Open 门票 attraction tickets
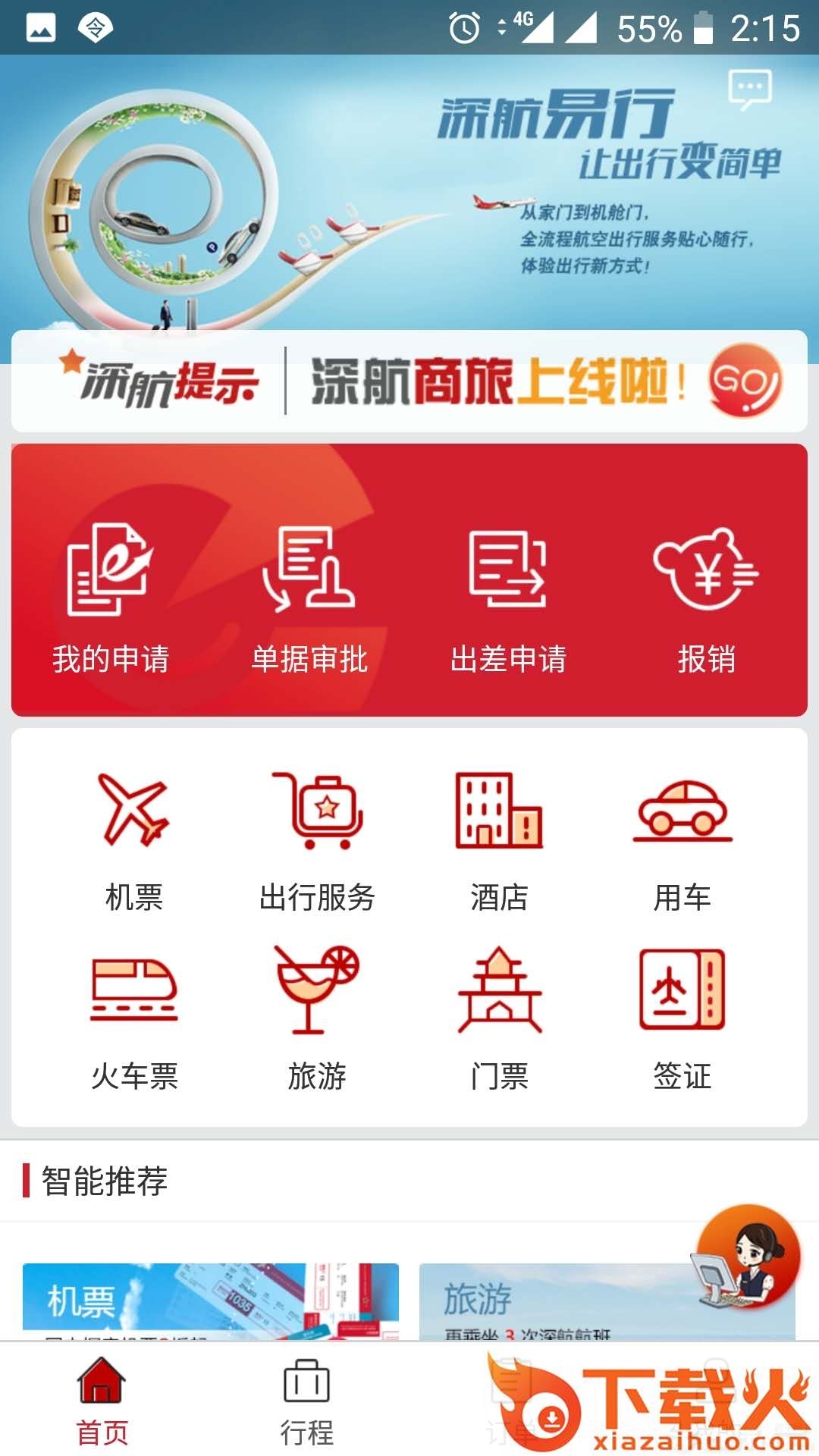This screenshot has height=1456, width=819. [499, 1018]
